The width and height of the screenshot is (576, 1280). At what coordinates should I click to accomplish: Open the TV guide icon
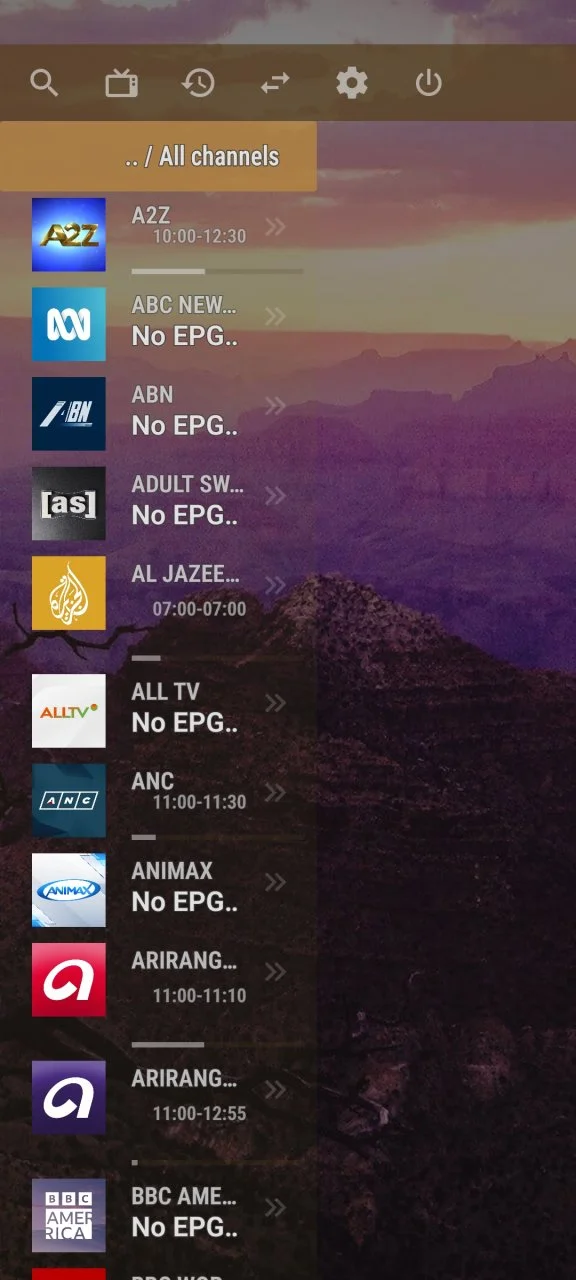(122, 83)
